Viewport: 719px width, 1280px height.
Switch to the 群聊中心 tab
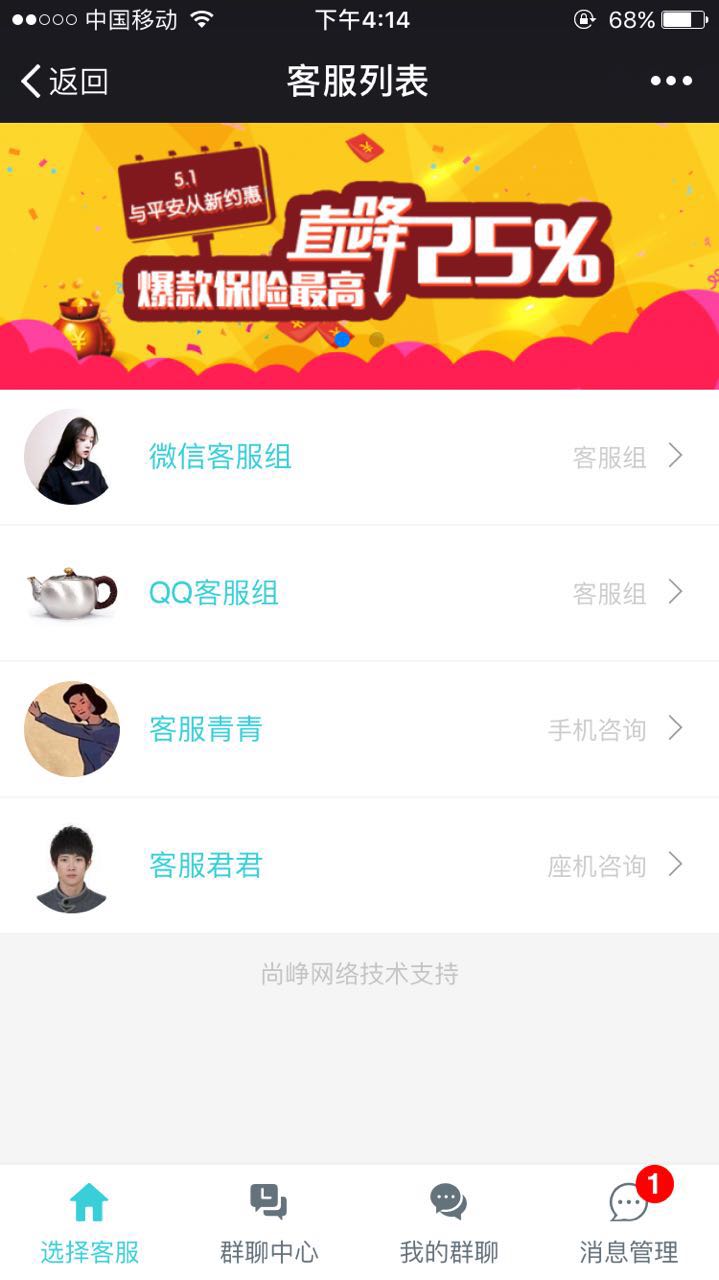click(269, 1222)
